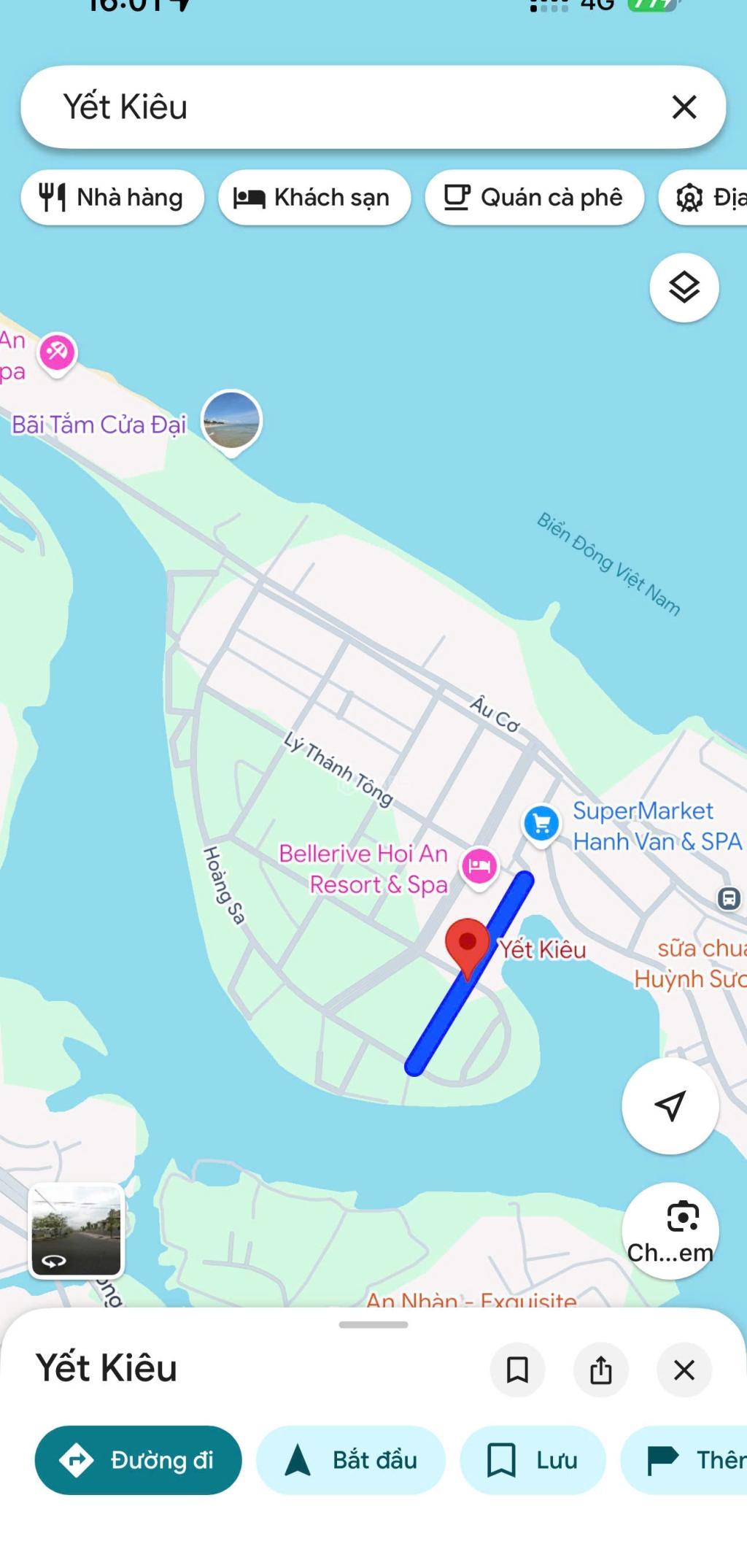Open the map layers button
Screen dimensions: 747x1568
(684, 287)
